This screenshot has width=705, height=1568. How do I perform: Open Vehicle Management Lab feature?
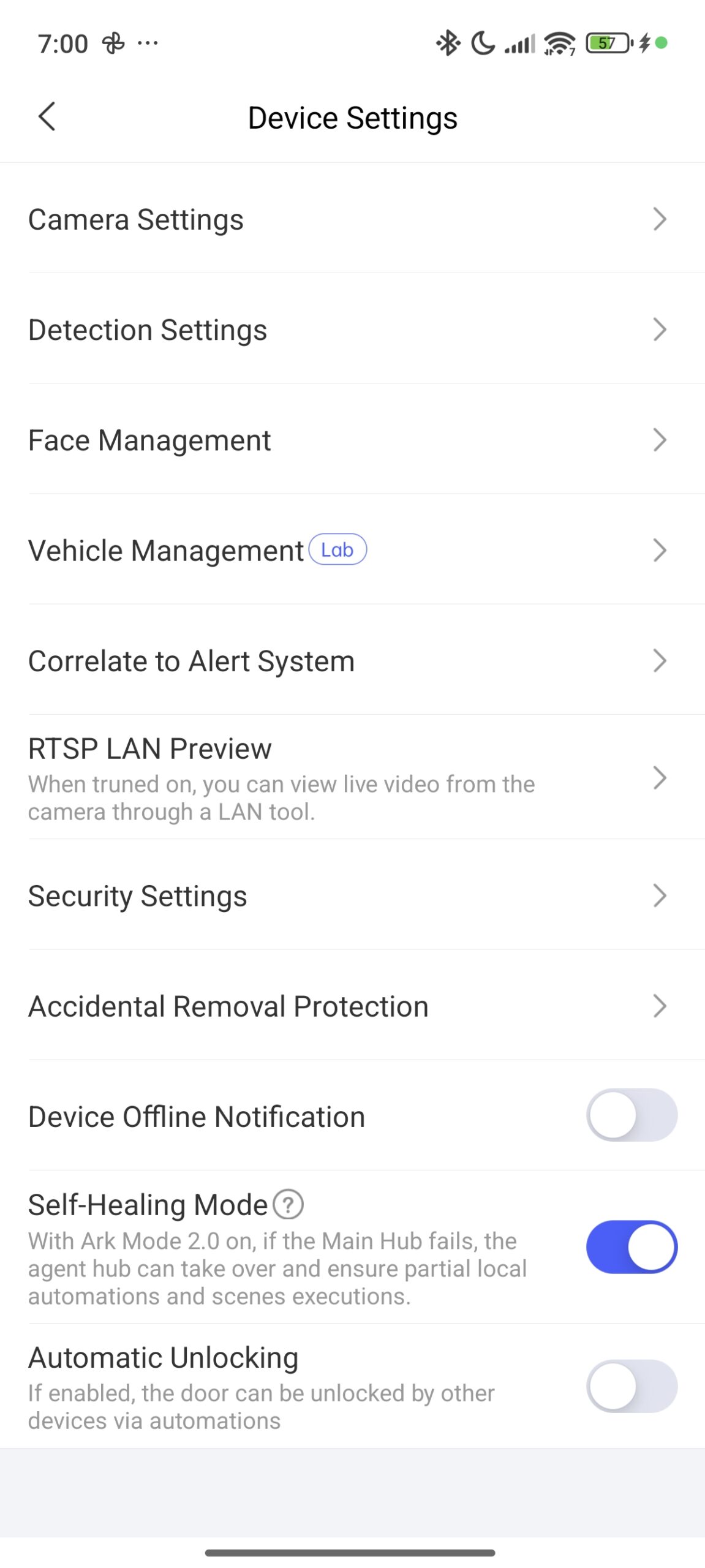(x=352, y=550)
